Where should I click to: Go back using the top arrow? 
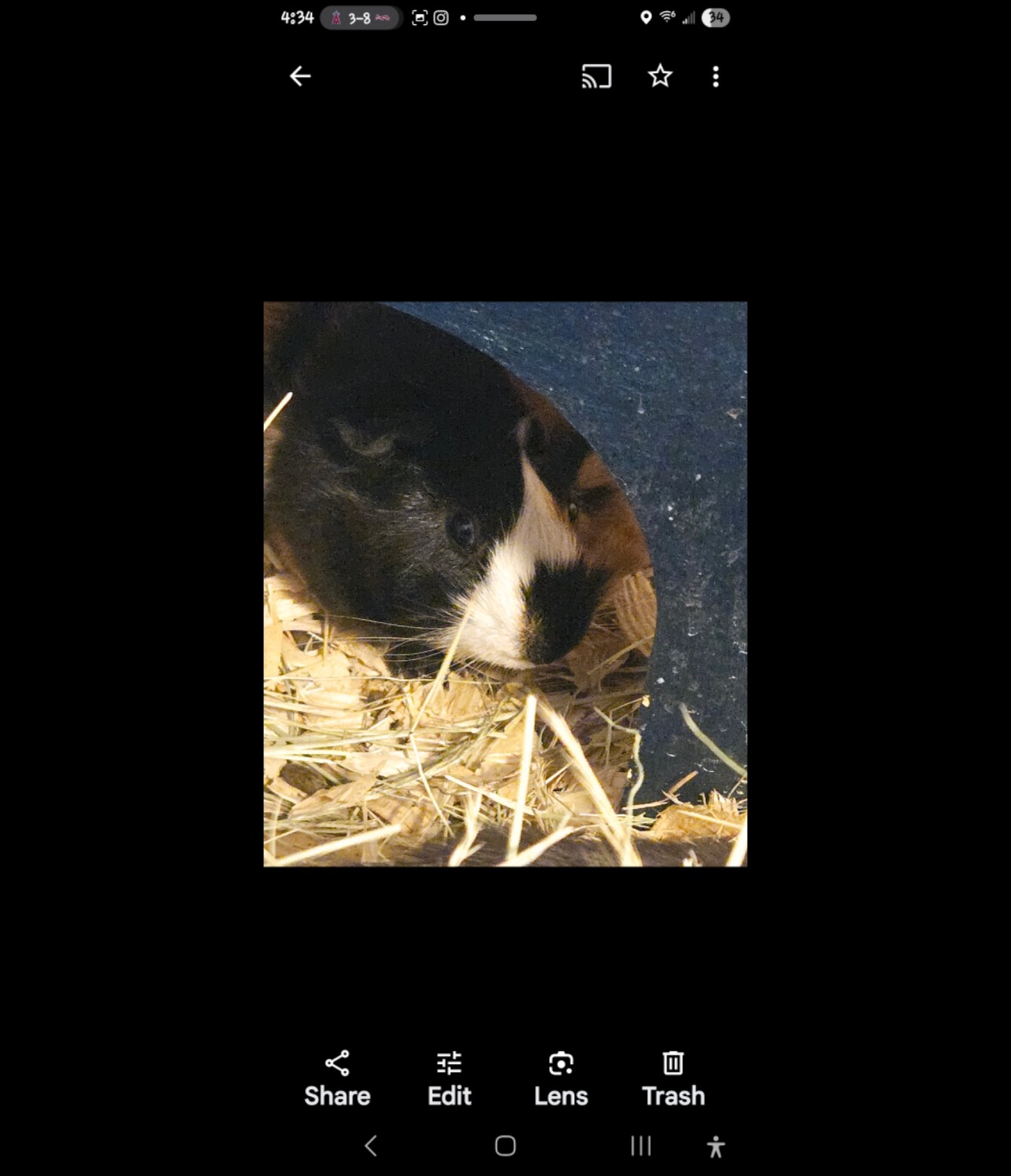[x=300, y=76]
